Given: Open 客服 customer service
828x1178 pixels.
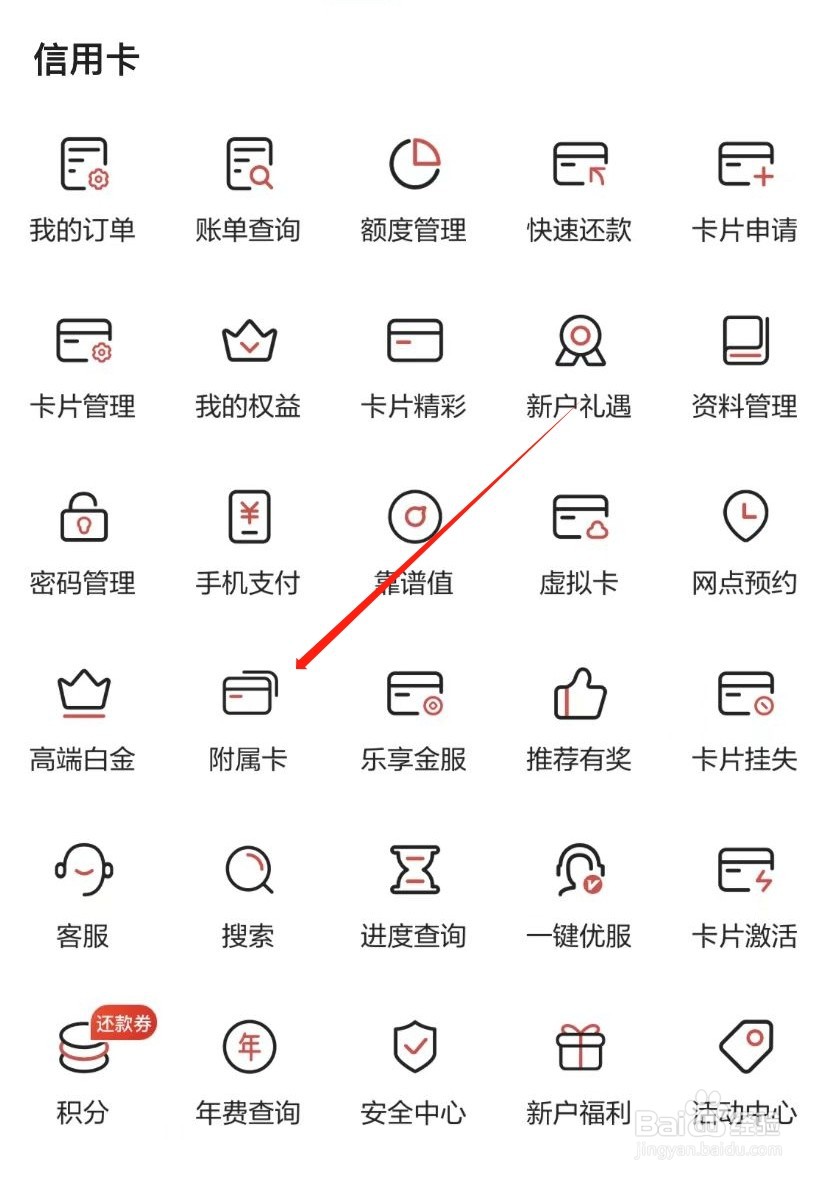Looking at the screenshot, I should click(83, 870).
